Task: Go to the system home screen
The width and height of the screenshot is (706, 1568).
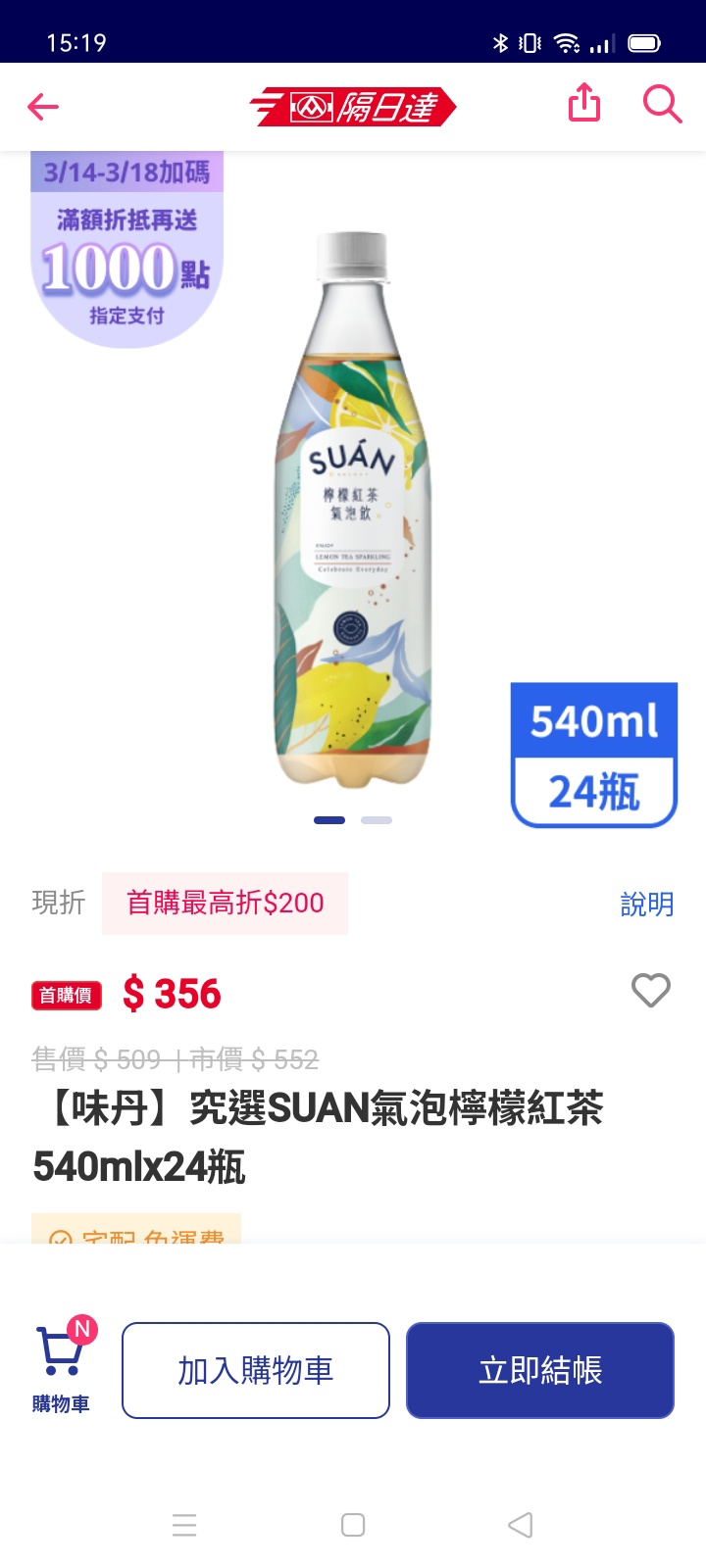Action: [x=353, y=1525]
